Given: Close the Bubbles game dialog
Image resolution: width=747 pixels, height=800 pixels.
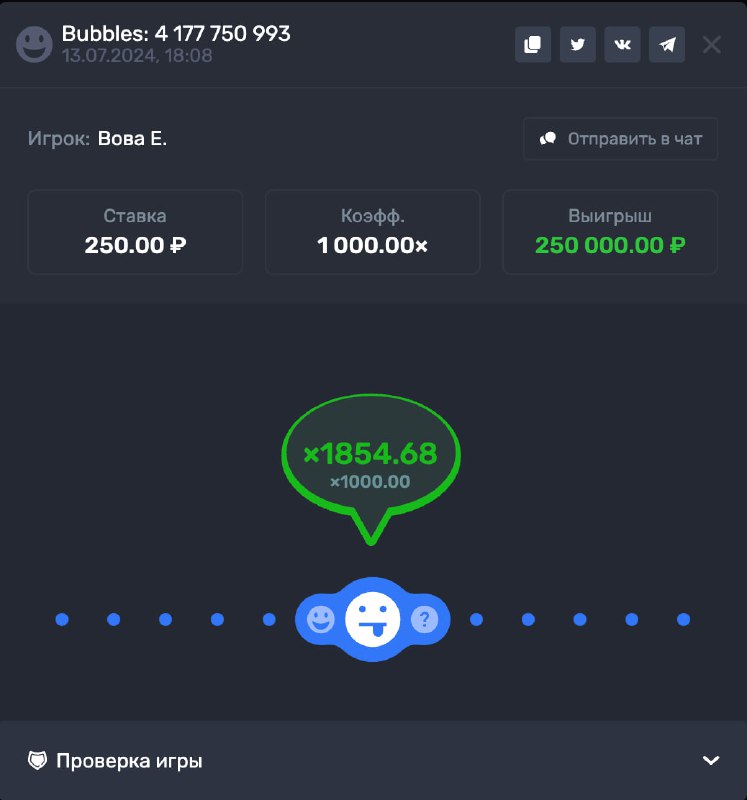Looking at the screenshot, I should pos(711,44).
